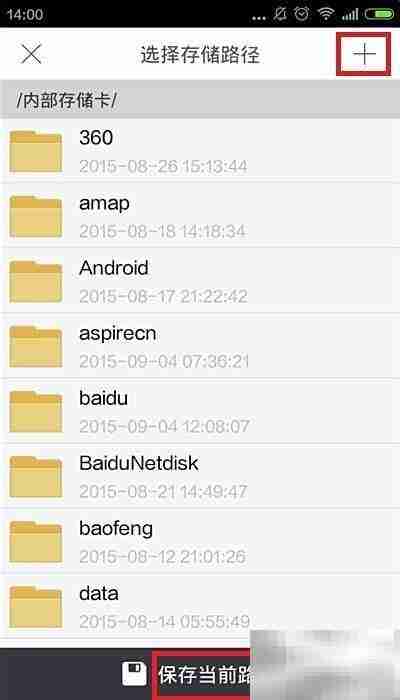
Task: Open the 360 folder
Action: [200, 151]
